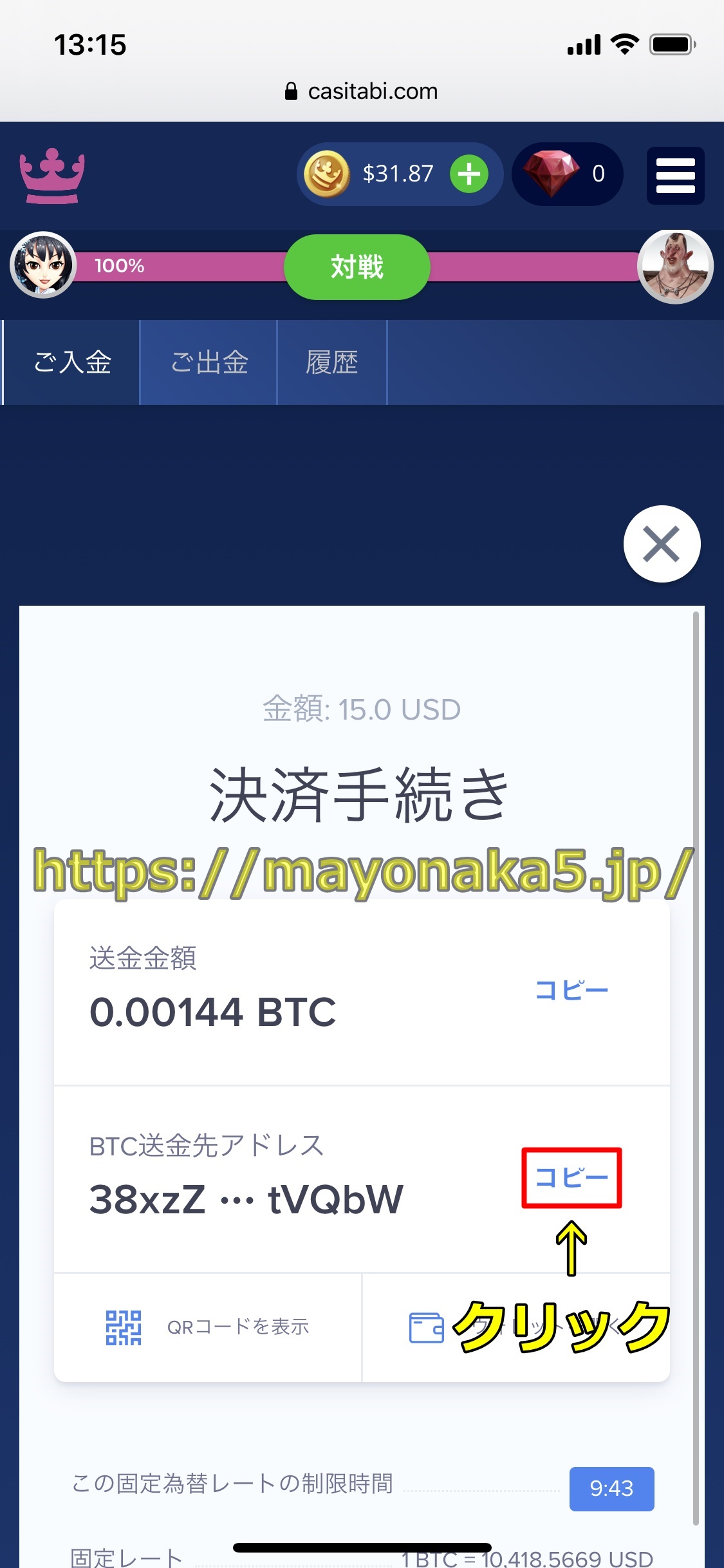Tap the casitabi.com address bar
The height and width of the screenshot is (1568, 724).
coord(362,91)
